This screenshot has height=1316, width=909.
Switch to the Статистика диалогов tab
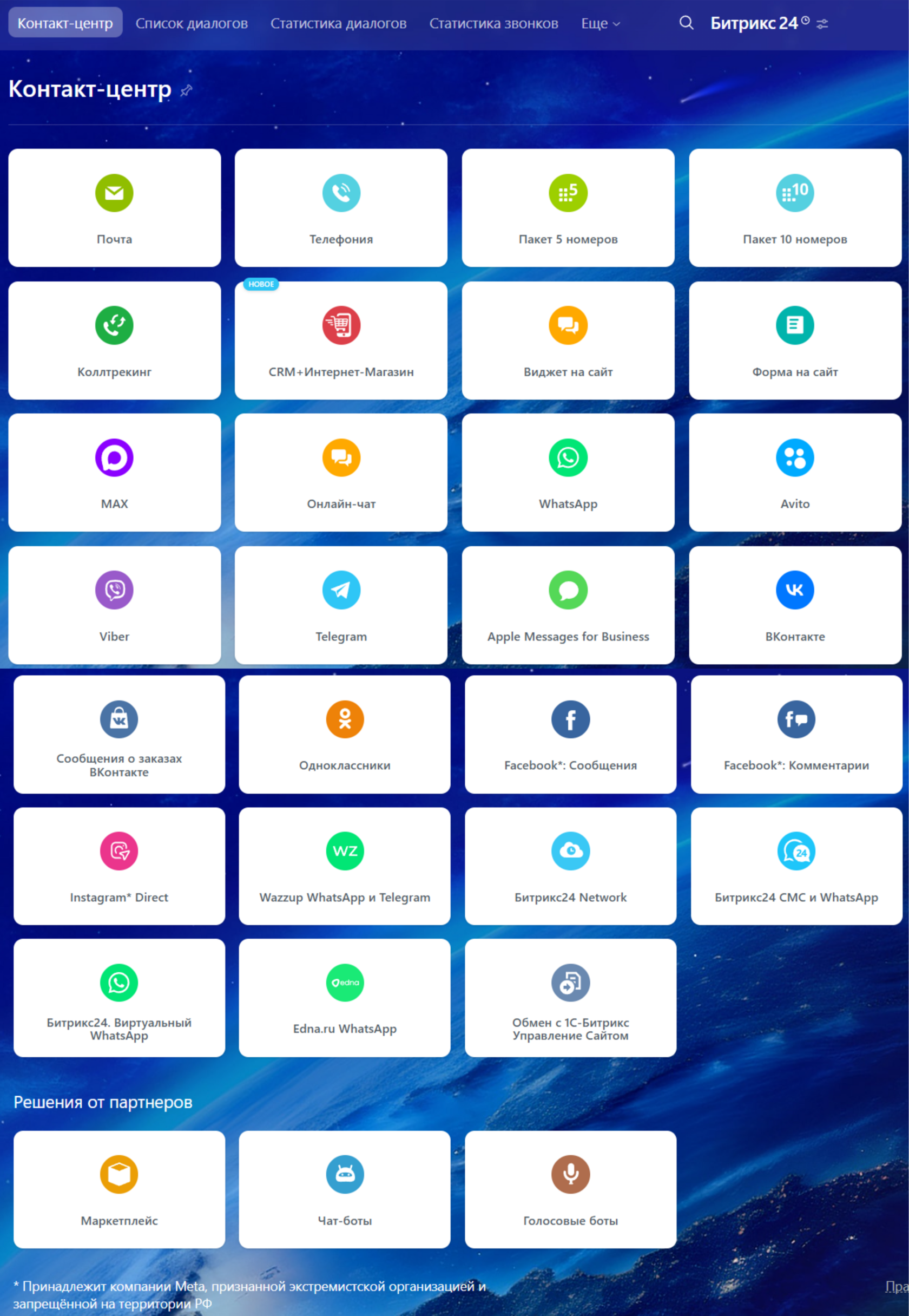tap(338, 23)
